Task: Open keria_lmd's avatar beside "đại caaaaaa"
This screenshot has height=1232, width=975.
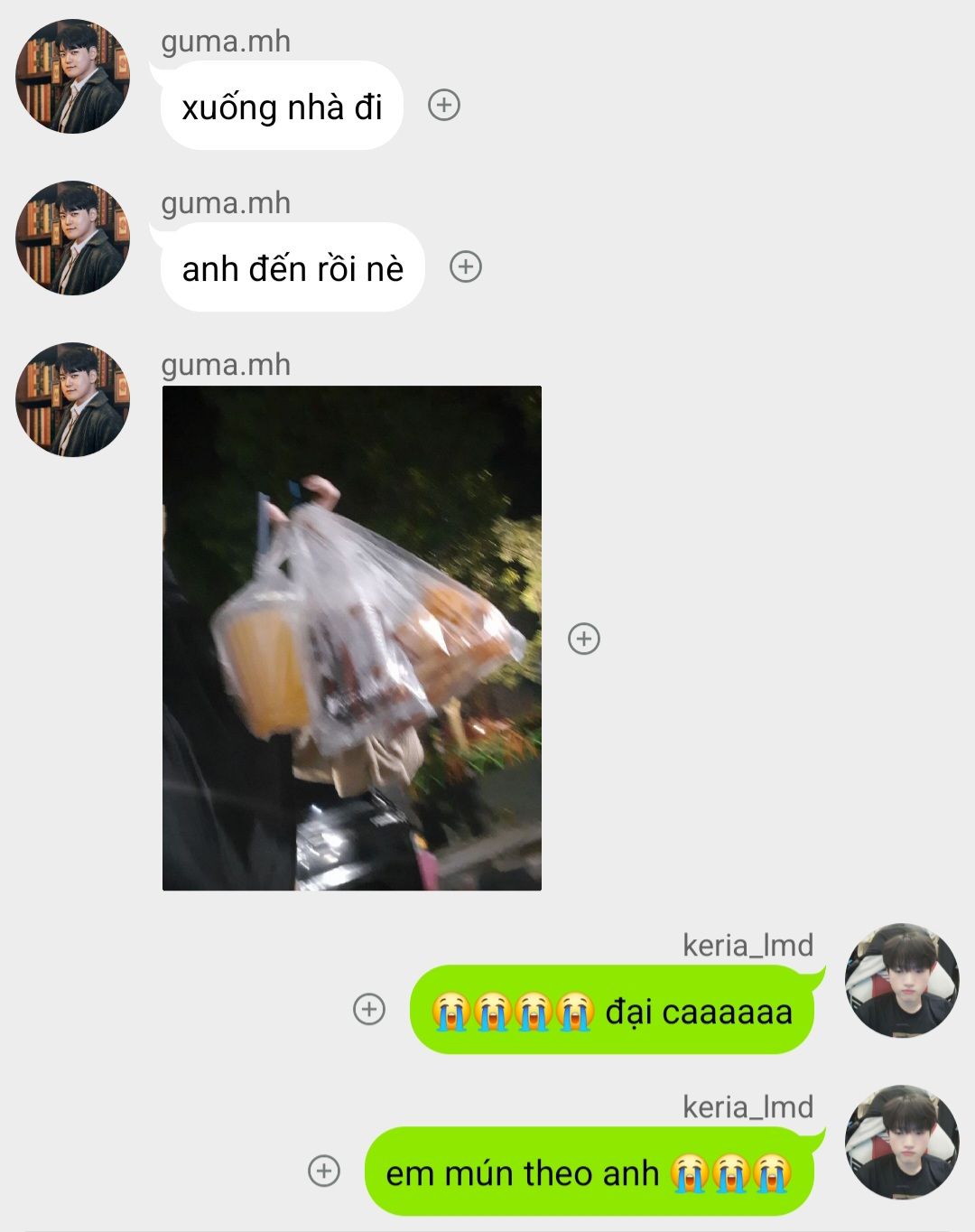Action: [x=901, y=980]
